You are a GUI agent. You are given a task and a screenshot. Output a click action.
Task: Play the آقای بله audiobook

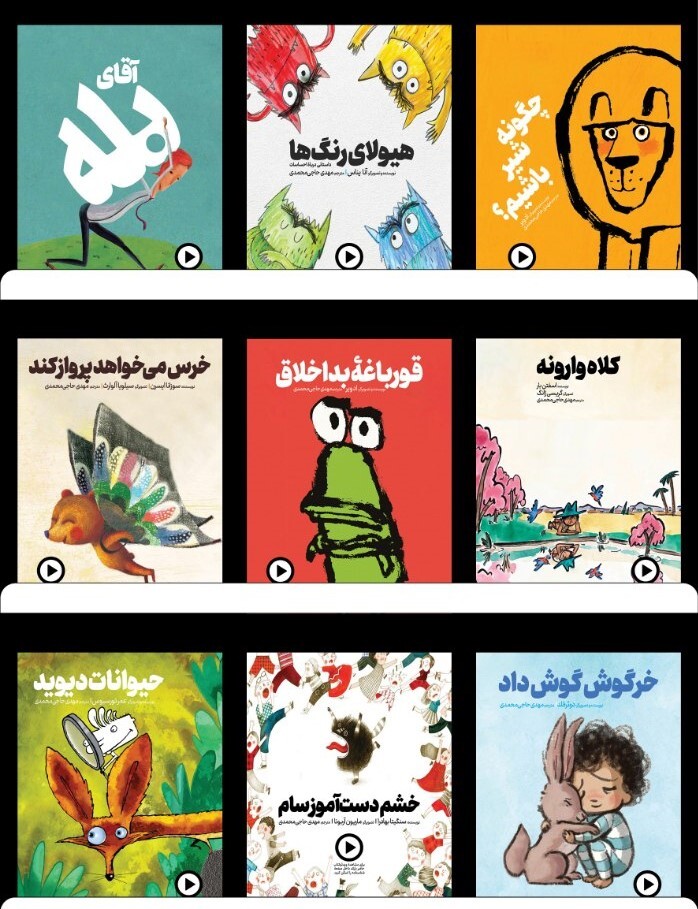(x=189, y=257)
